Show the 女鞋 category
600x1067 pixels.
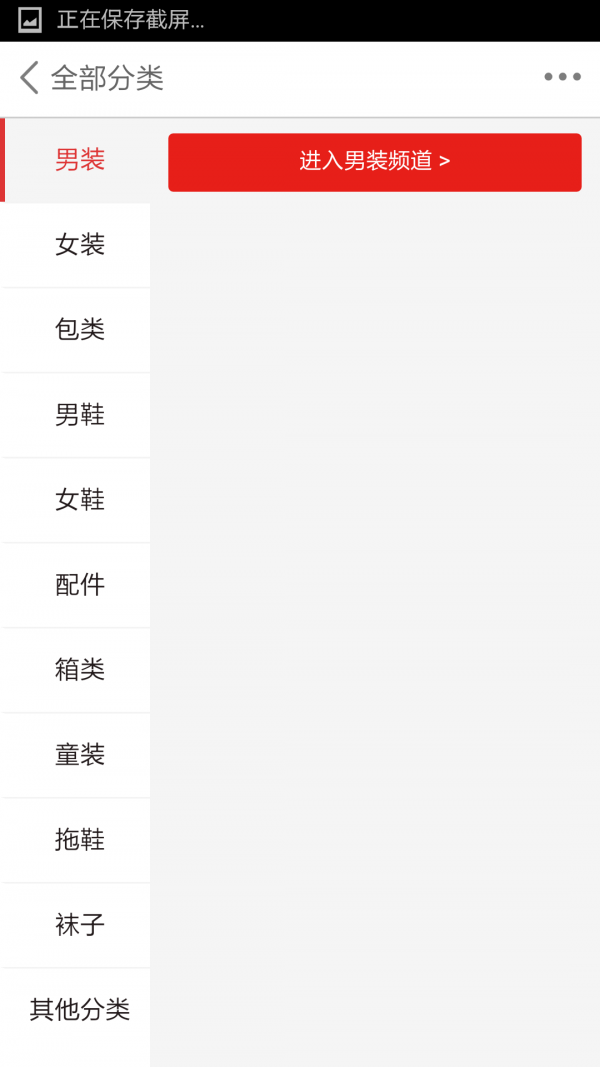coord(79,500)
